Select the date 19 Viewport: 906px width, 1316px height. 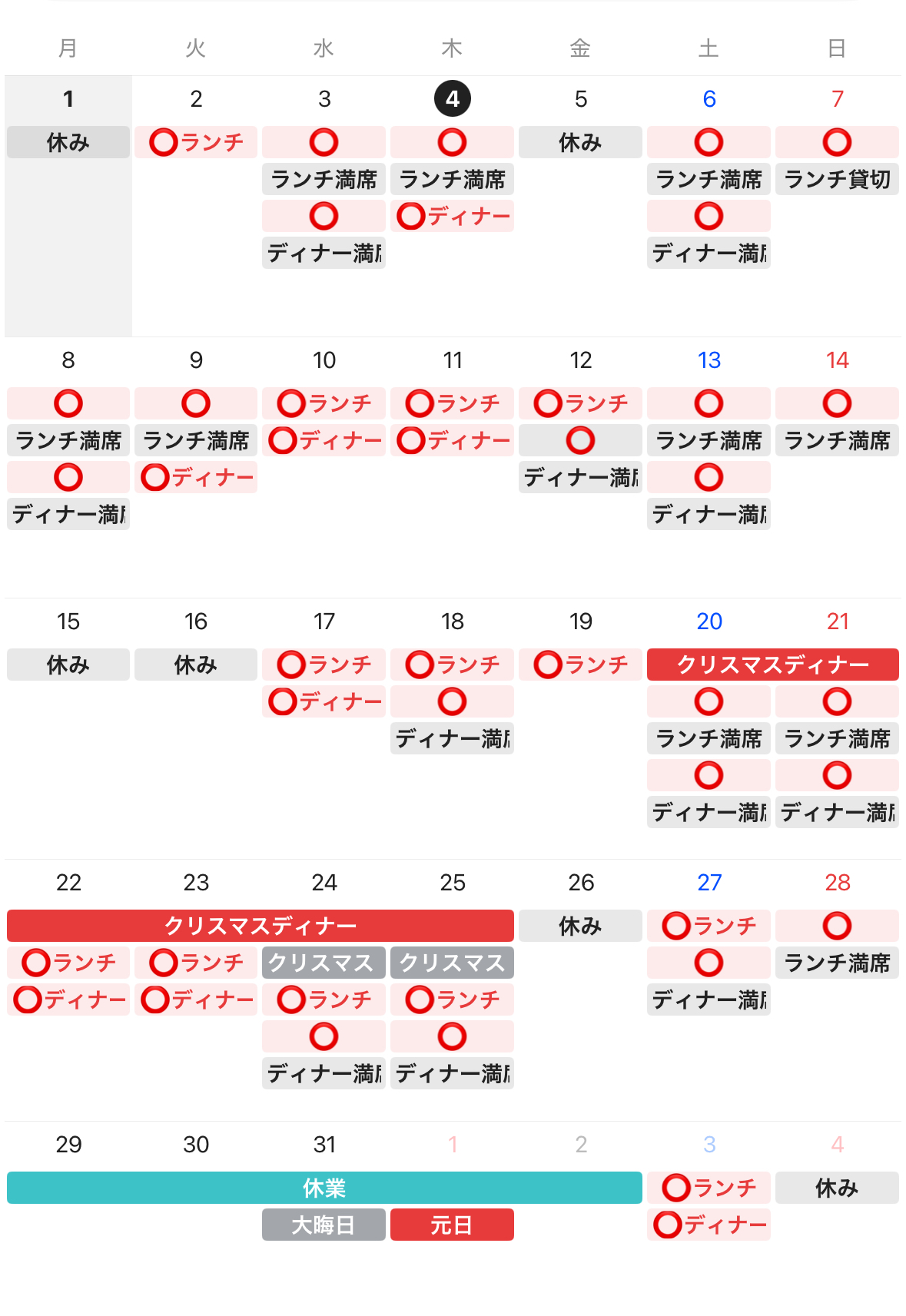[580, 622]
